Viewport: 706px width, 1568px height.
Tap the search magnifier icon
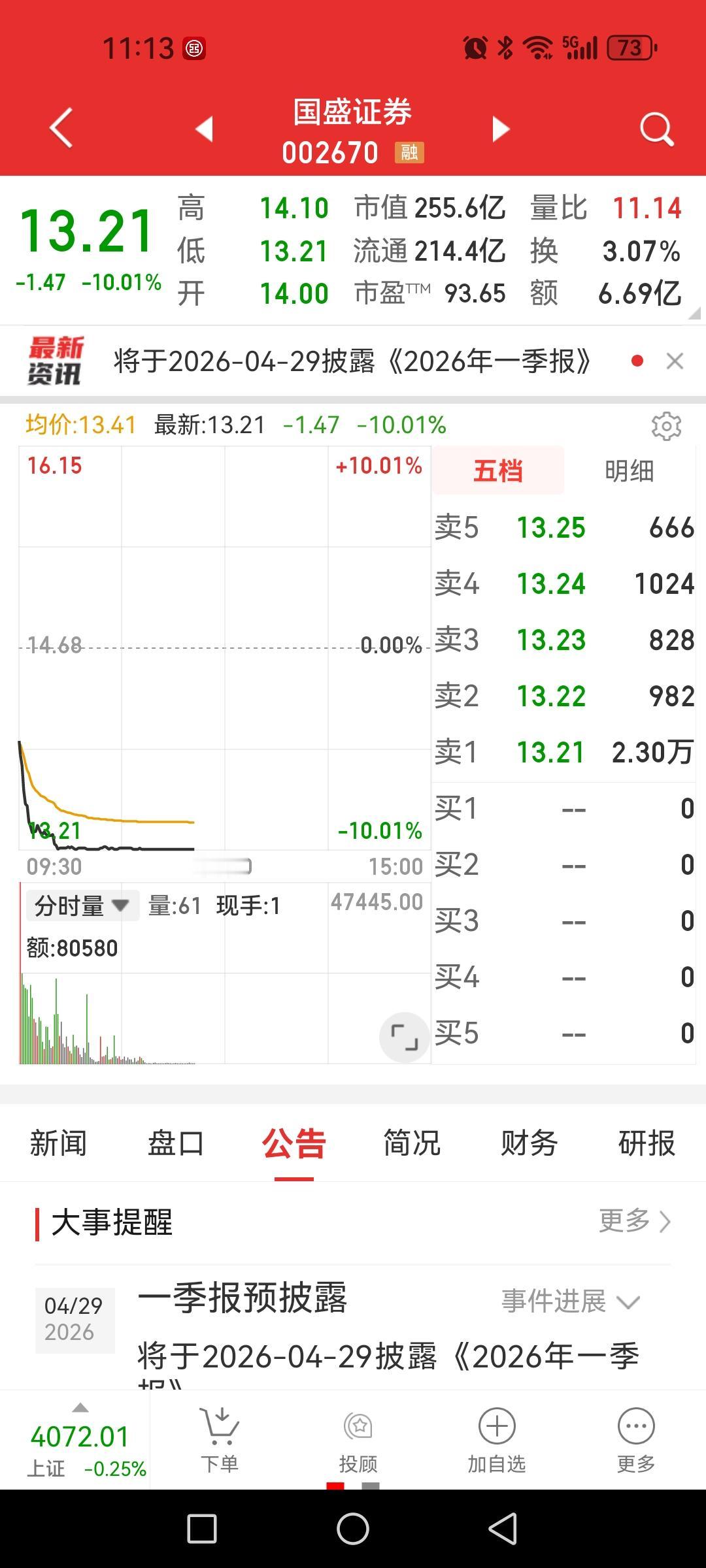(656, 128)
